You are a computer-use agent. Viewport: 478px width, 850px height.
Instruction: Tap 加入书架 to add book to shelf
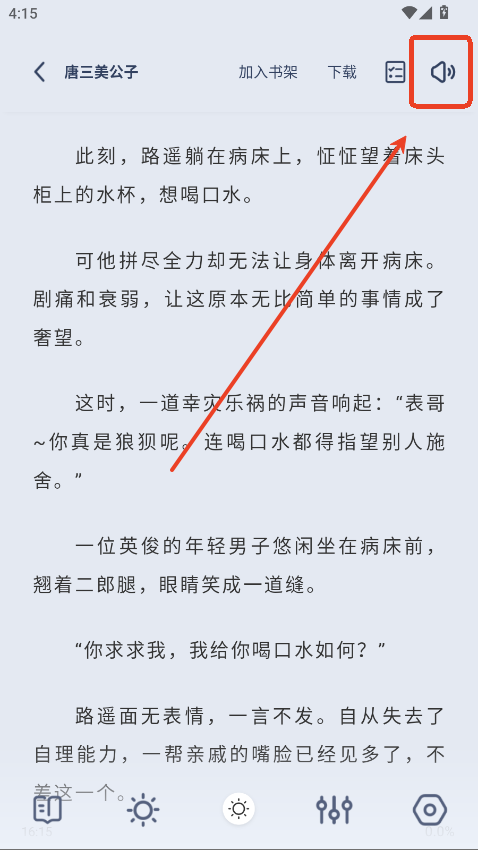point(268,72)
